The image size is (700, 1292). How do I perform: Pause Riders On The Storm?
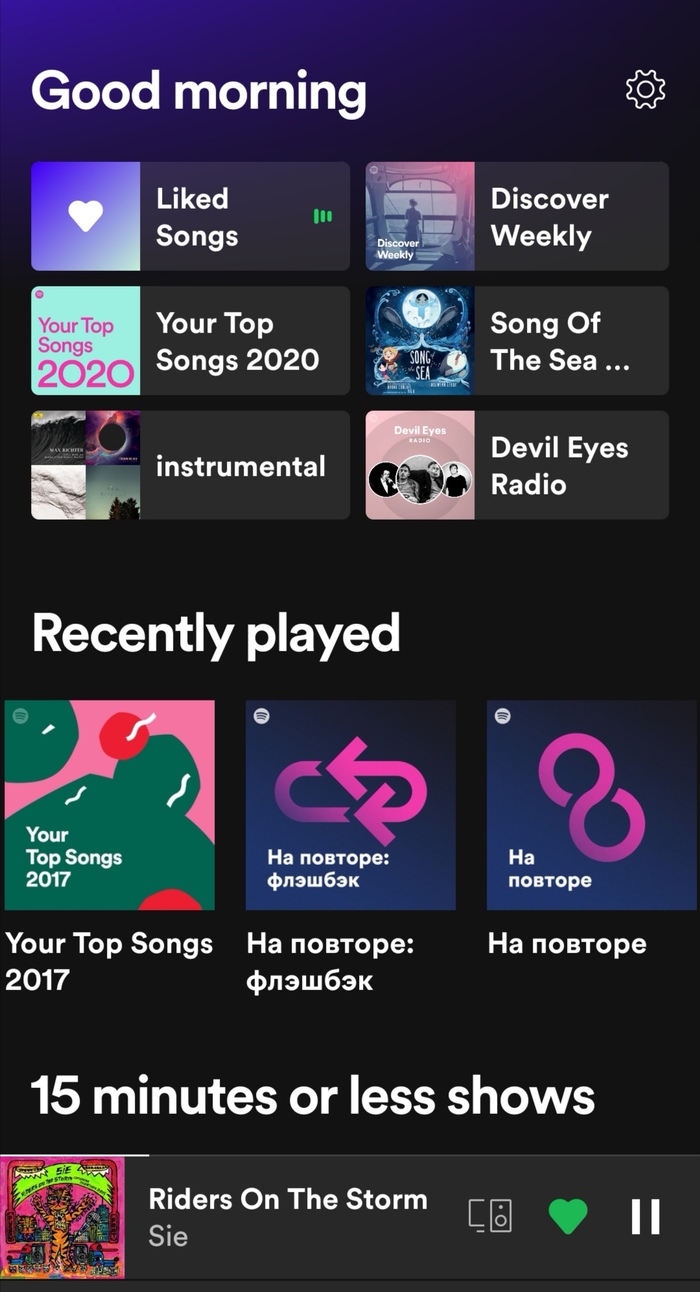pyautogui.click(x=645, y=1217)
